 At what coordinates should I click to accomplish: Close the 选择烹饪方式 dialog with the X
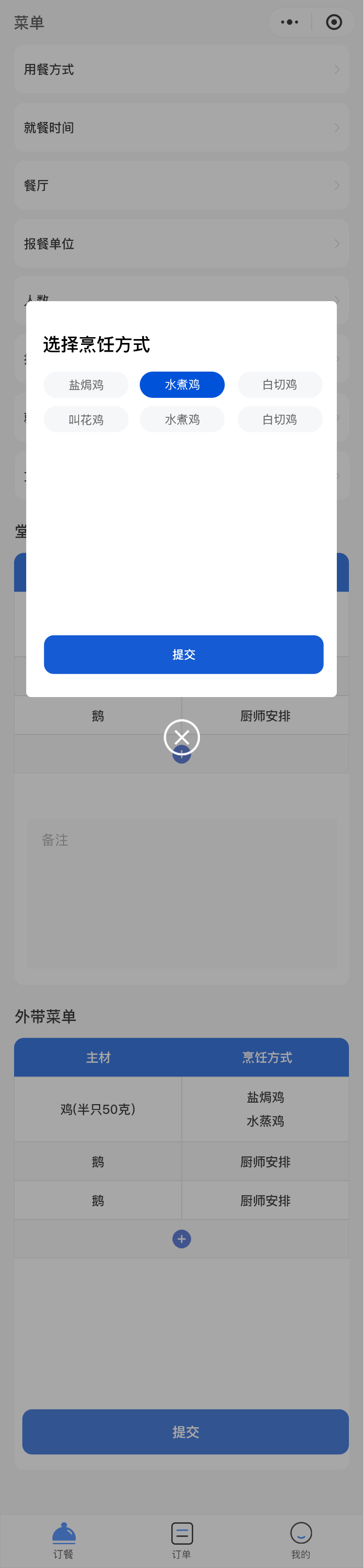pyautogui.click(x=182, y=737)
